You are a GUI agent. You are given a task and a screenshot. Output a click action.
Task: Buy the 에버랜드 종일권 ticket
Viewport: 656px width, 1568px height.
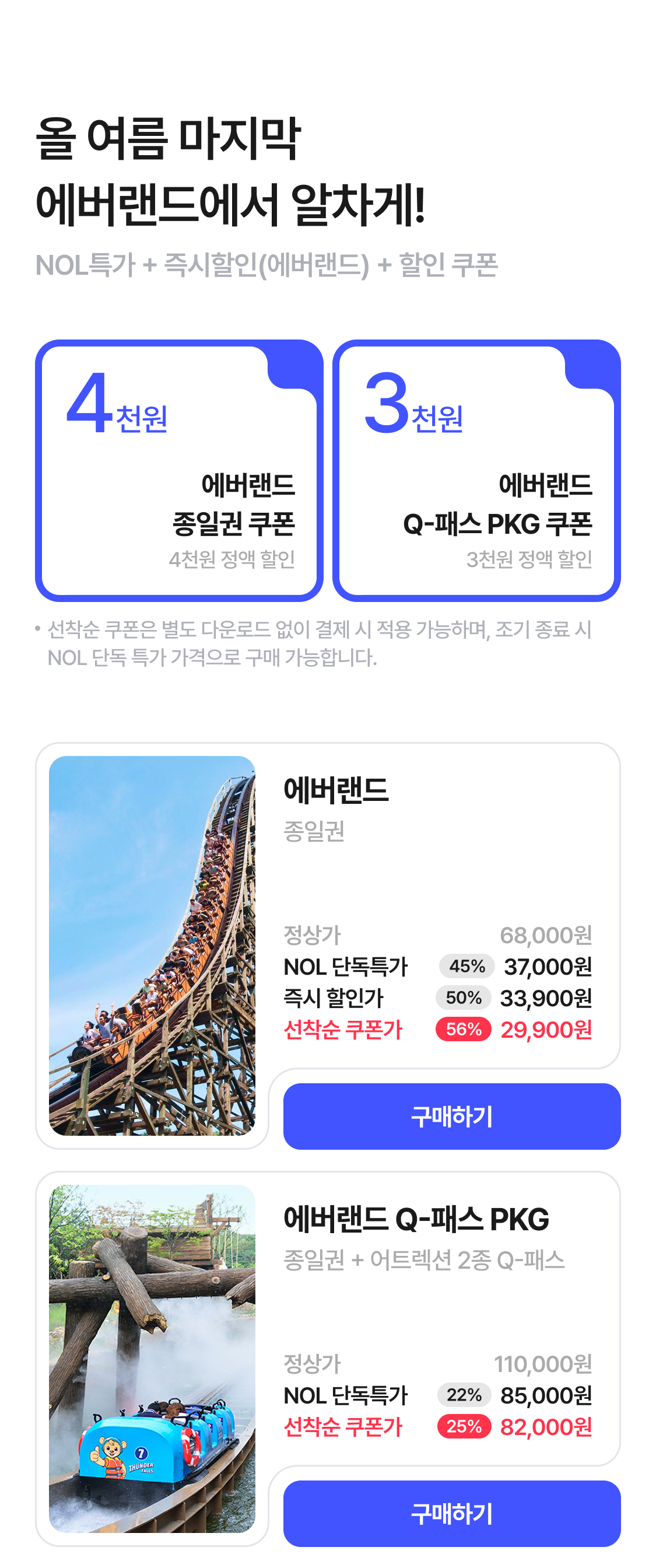click(451, 1116)
